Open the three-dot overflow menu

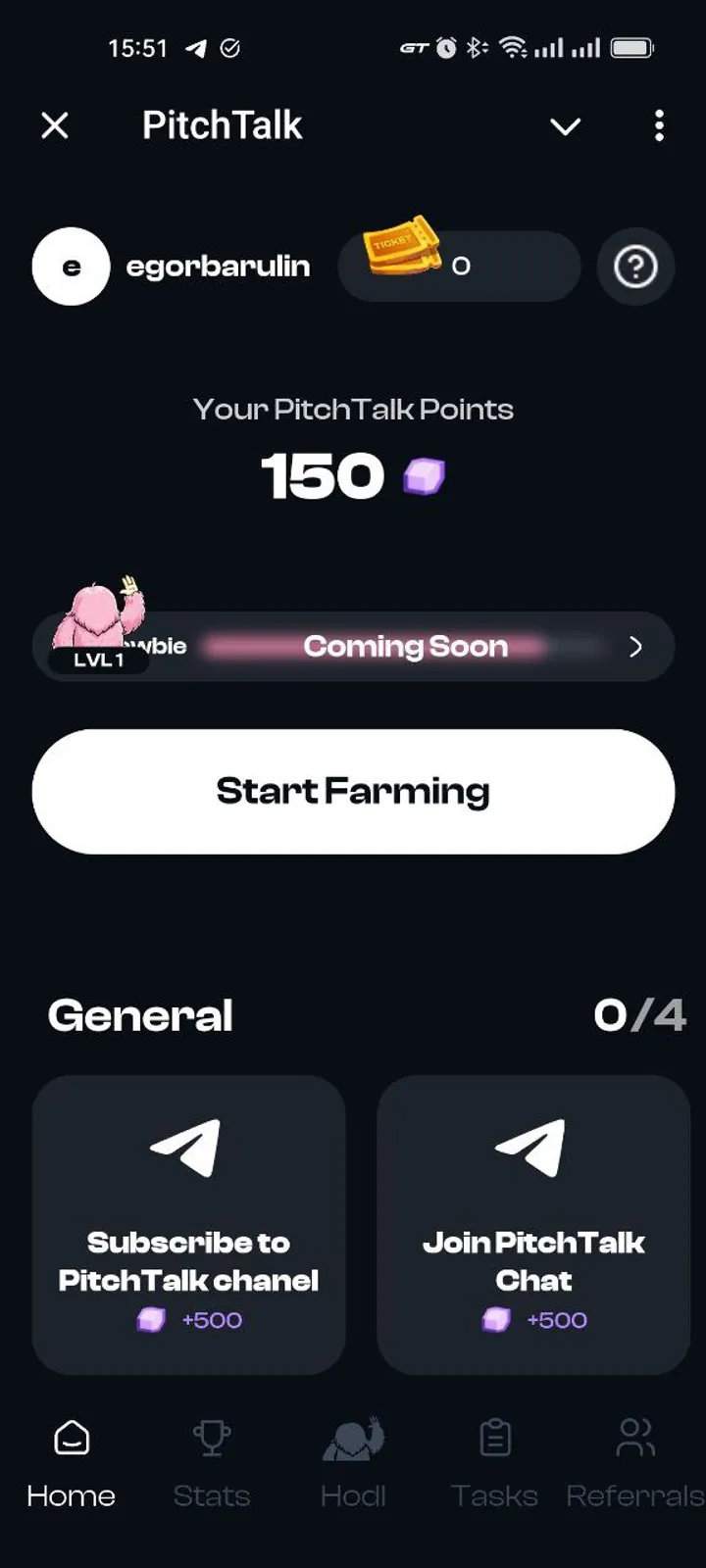(659, 125)
